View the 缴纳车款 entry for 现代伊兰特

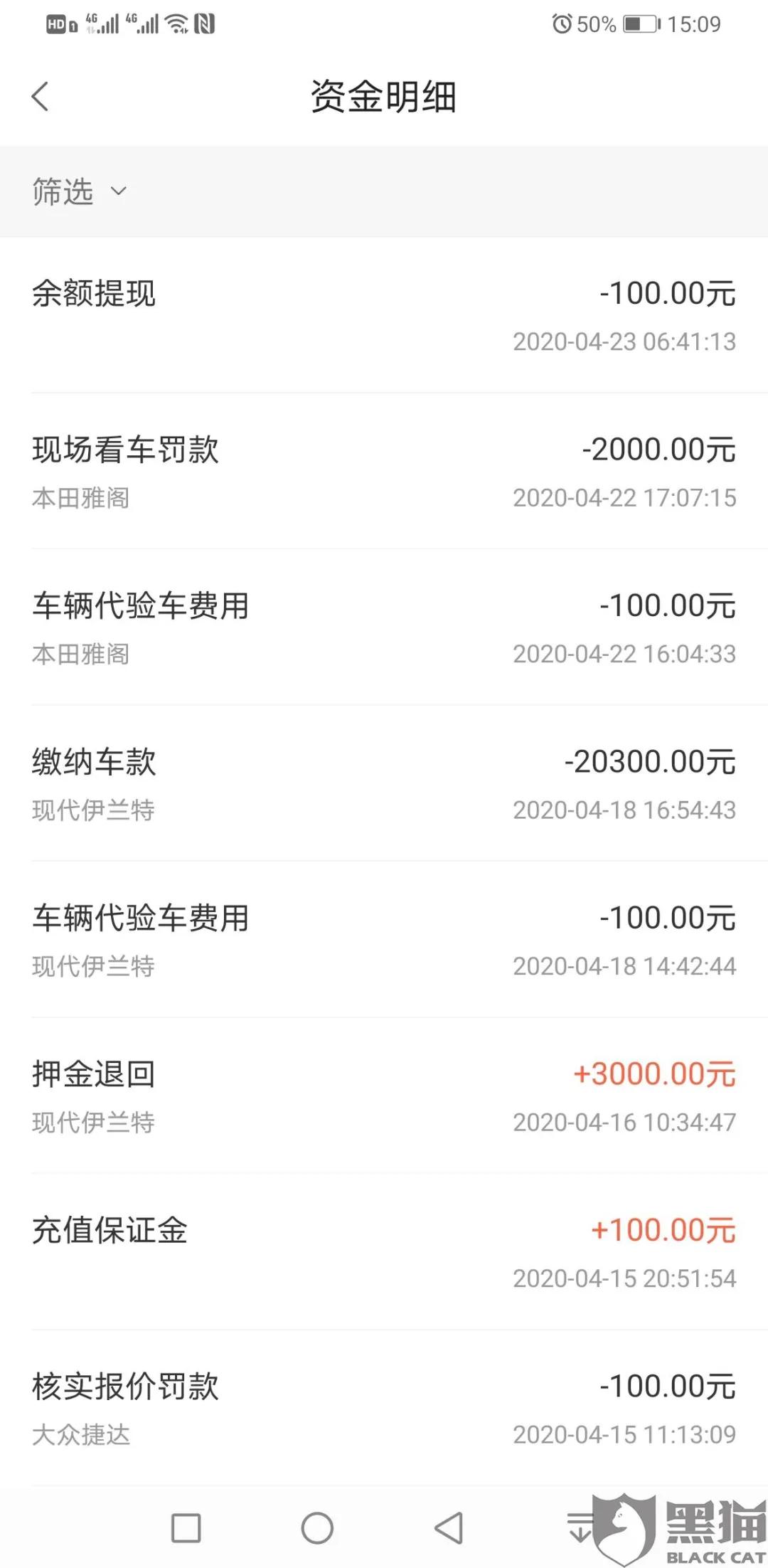(384, 783)
